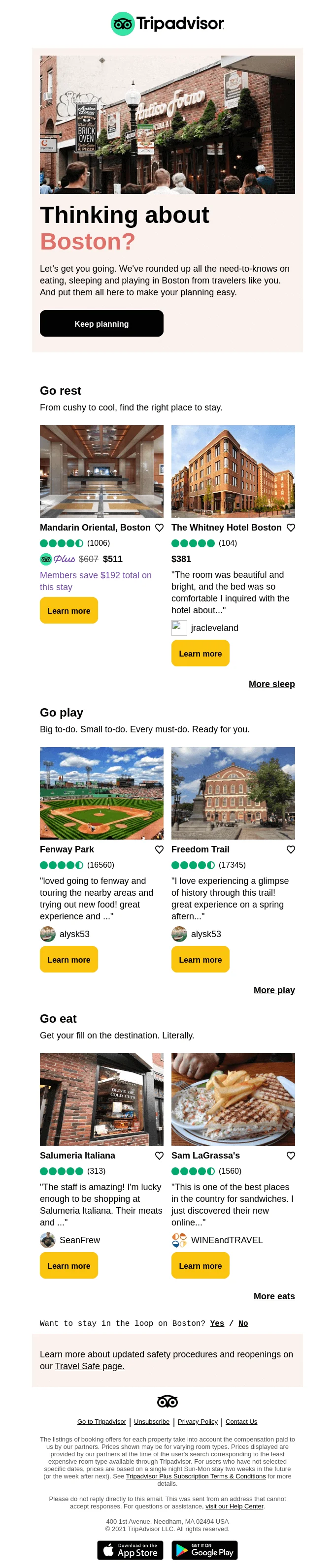Learn more about Mandarin Oriental, Boston

tap(69, 611)
